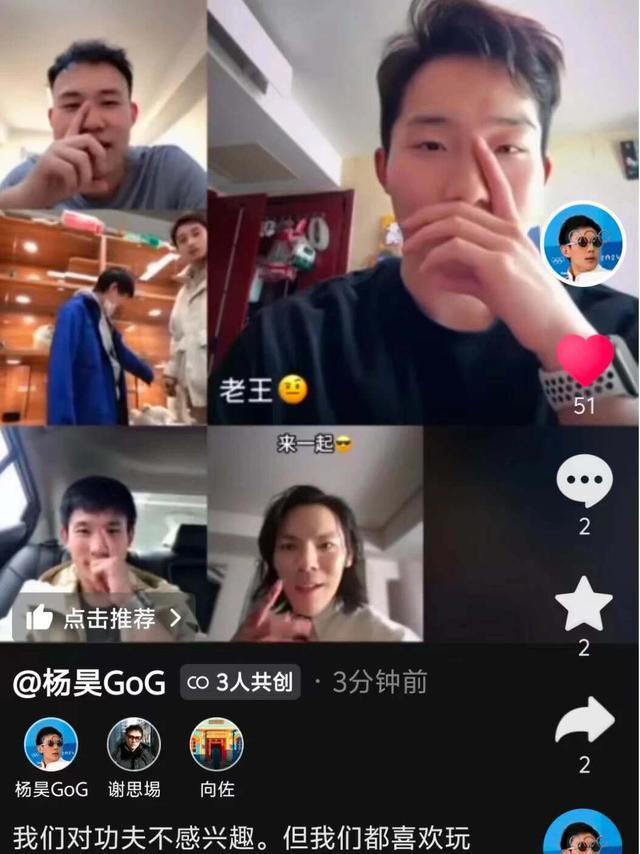Share this video via arrow icon
Viewport: 640px width, 854px height.
point(584,722)
